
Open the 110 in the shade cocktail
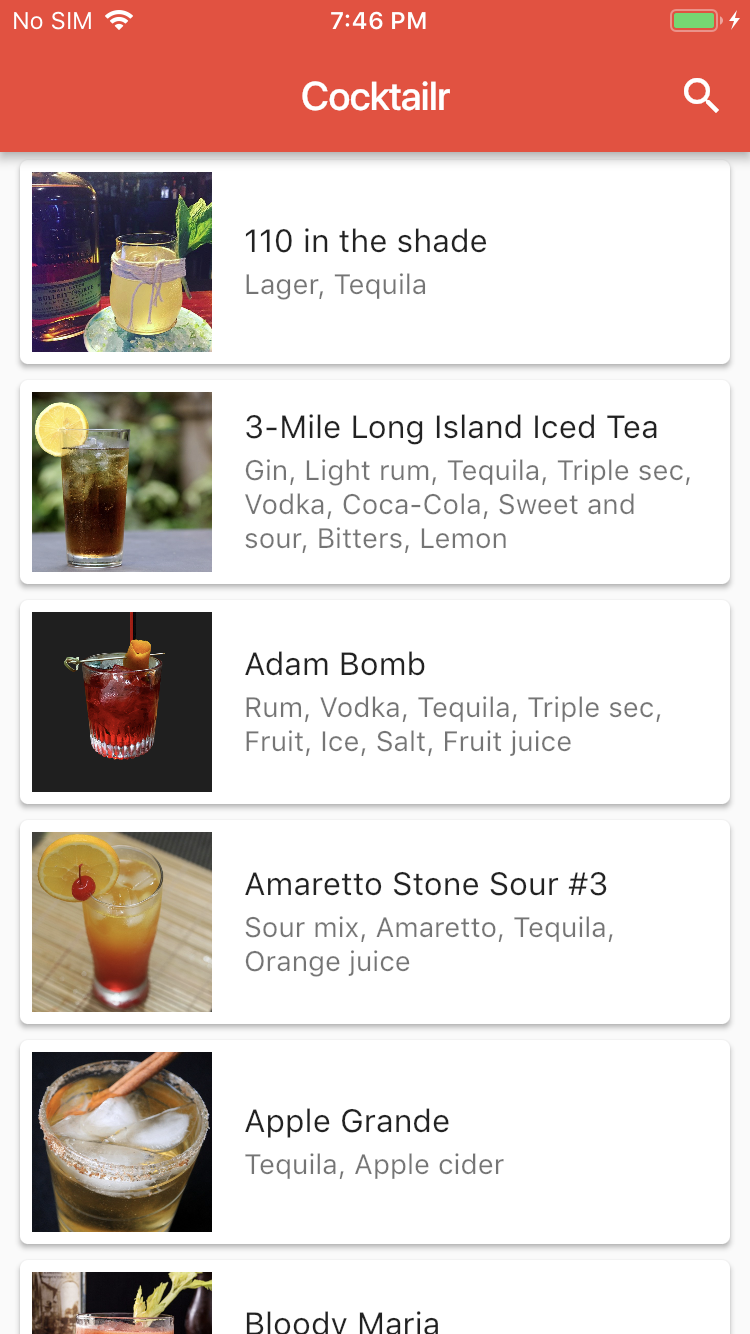pos(375,262)
